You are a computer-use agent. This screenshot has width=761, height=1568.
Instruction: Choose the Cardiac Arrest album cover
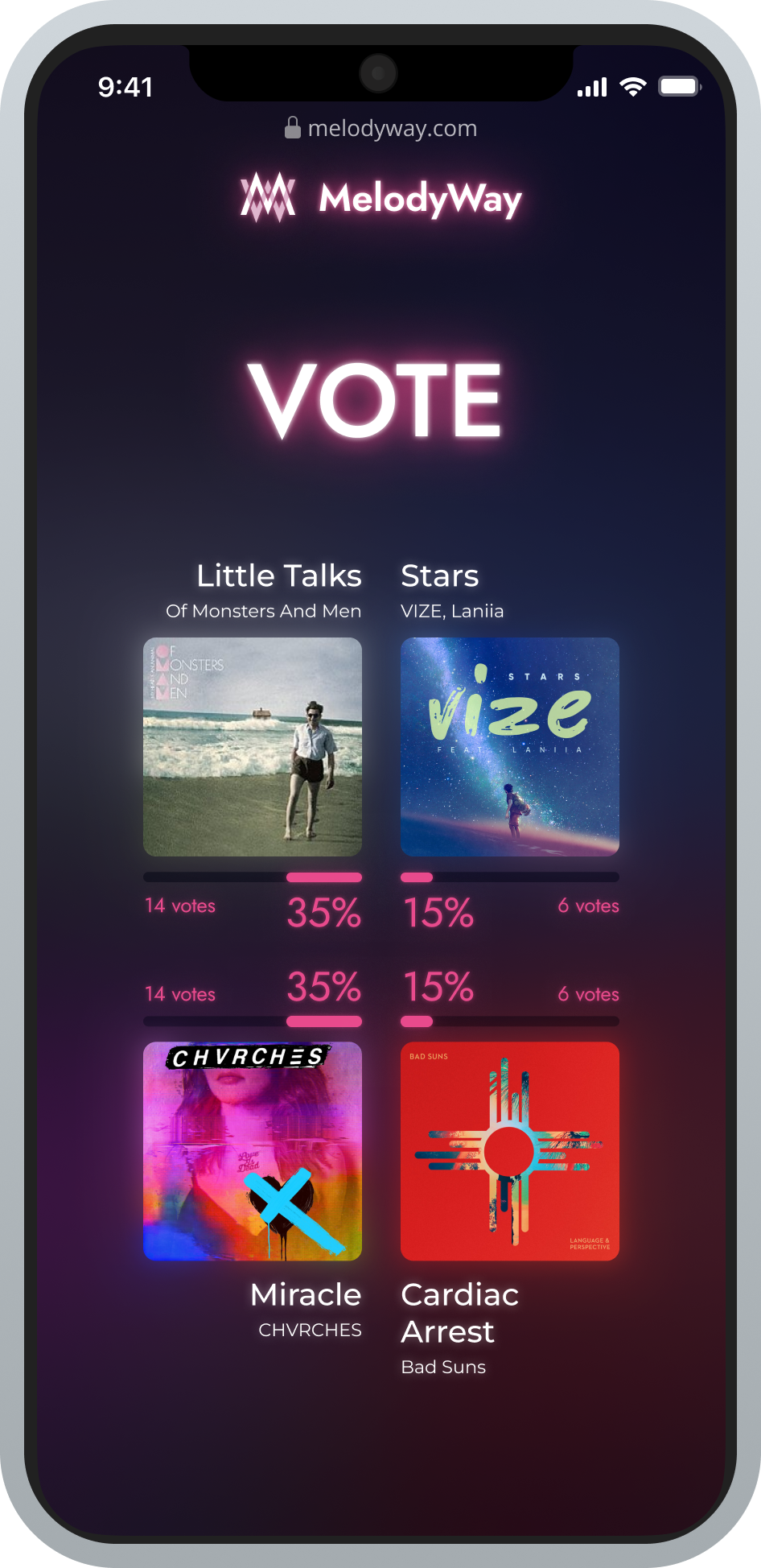pyautogui.click(x=510, y=1151)
